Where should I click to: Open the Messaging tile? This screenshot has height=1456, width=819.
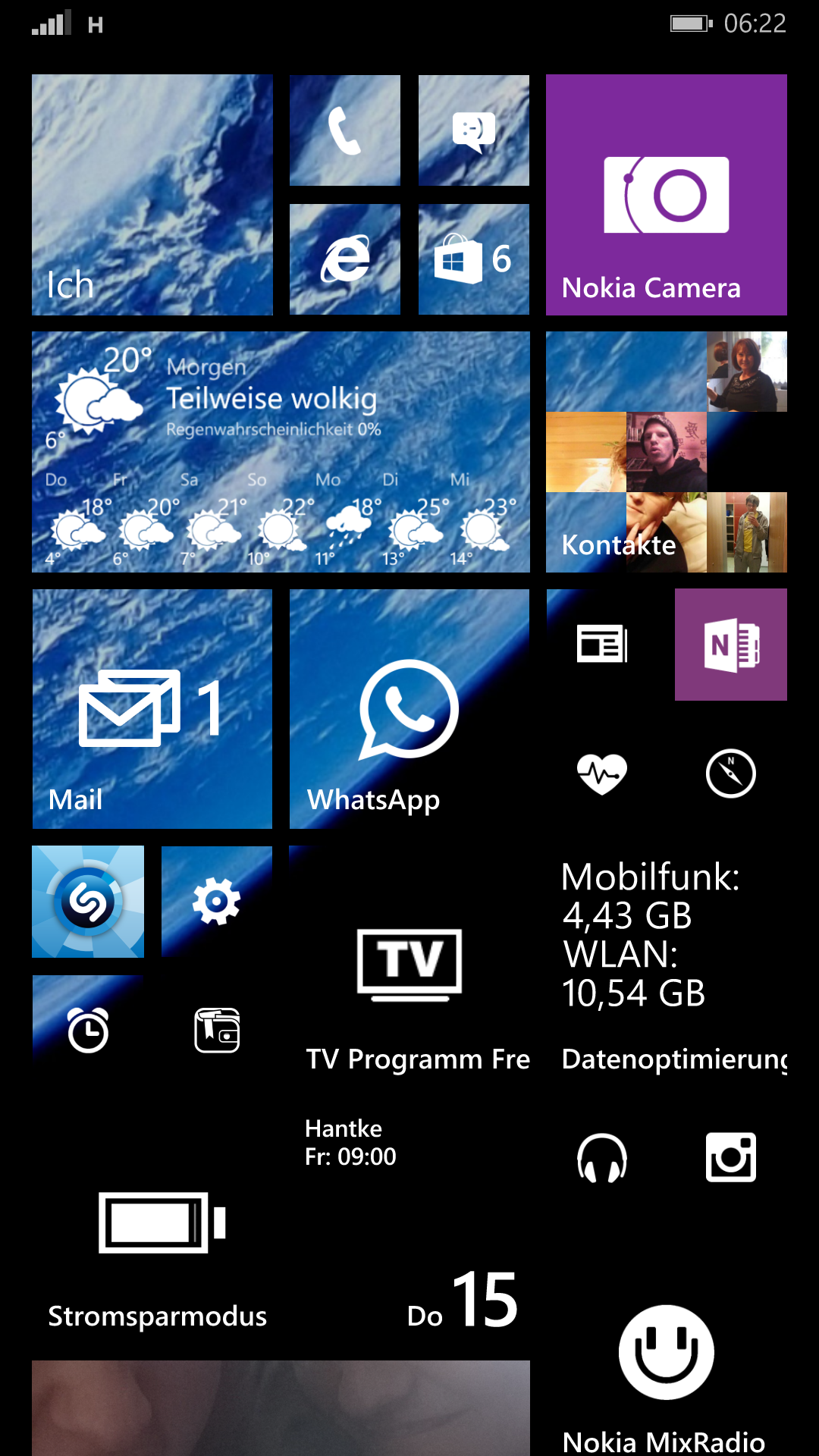pyautogui.click(x=474, y=130)
